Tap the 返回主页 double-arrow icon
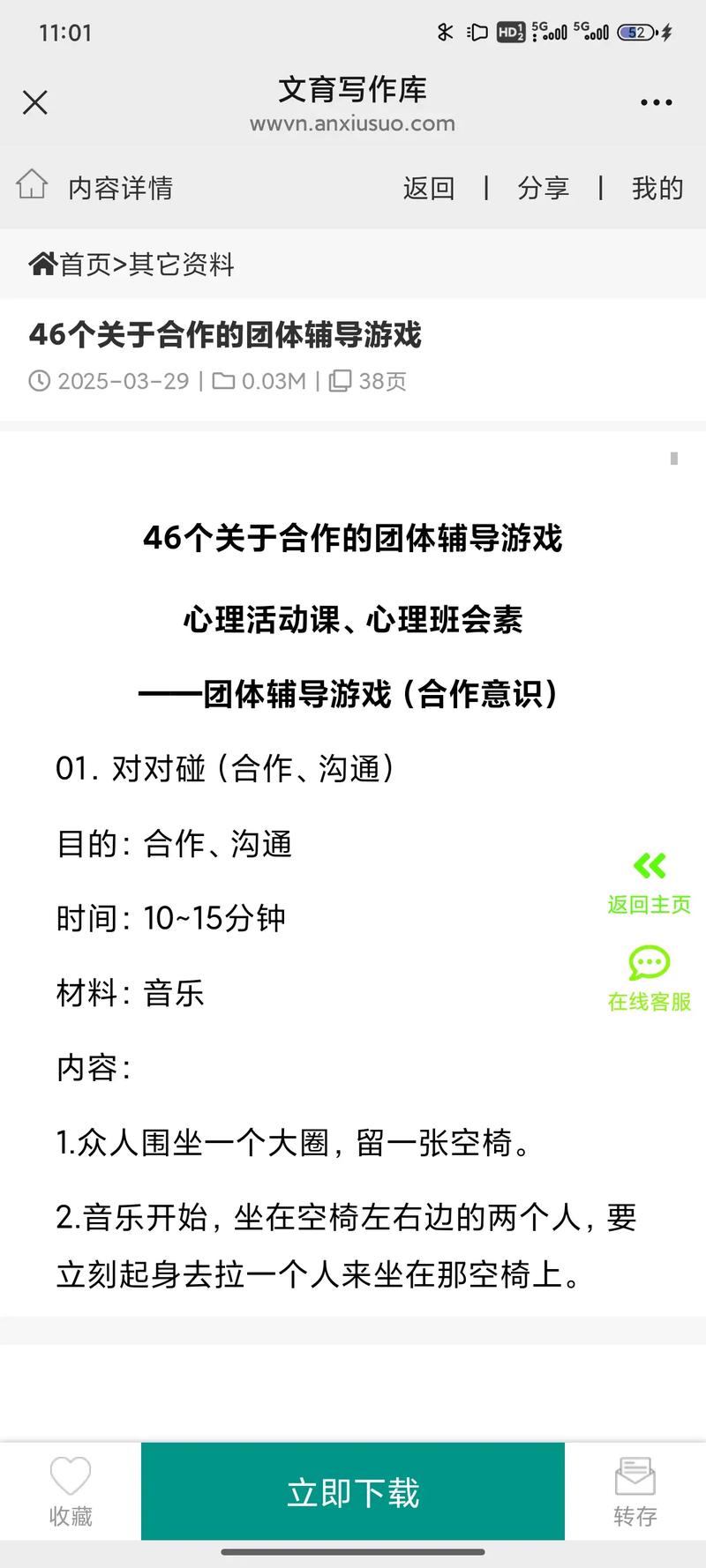The width and height of the screenshot is (706, 1568). tap(650, 867)
